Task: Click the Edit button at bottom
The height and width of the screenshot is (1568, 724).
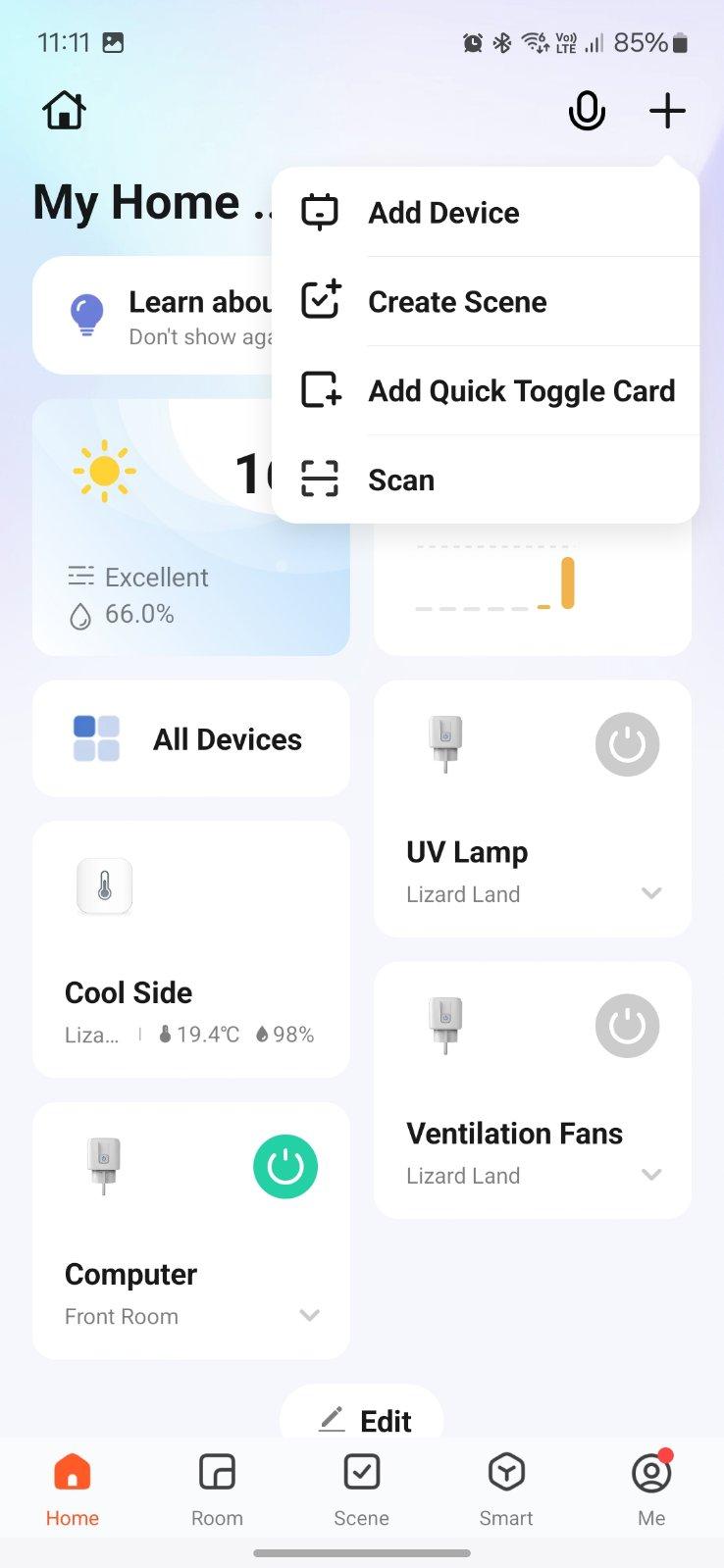Action: 362,1419
